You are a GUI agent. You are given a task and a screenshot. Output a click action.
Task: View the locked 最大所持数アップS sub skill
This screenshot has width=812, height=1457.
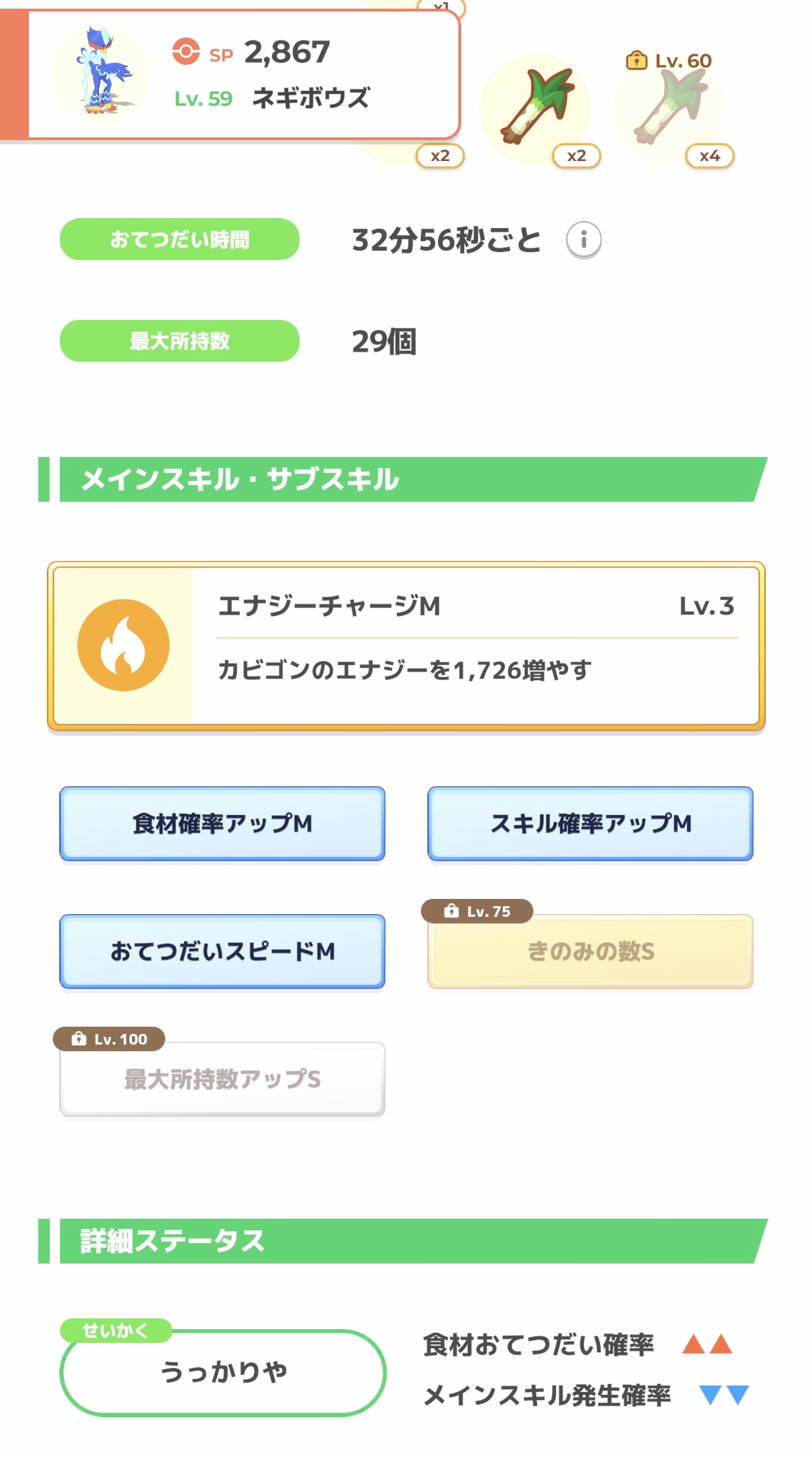222,1079
